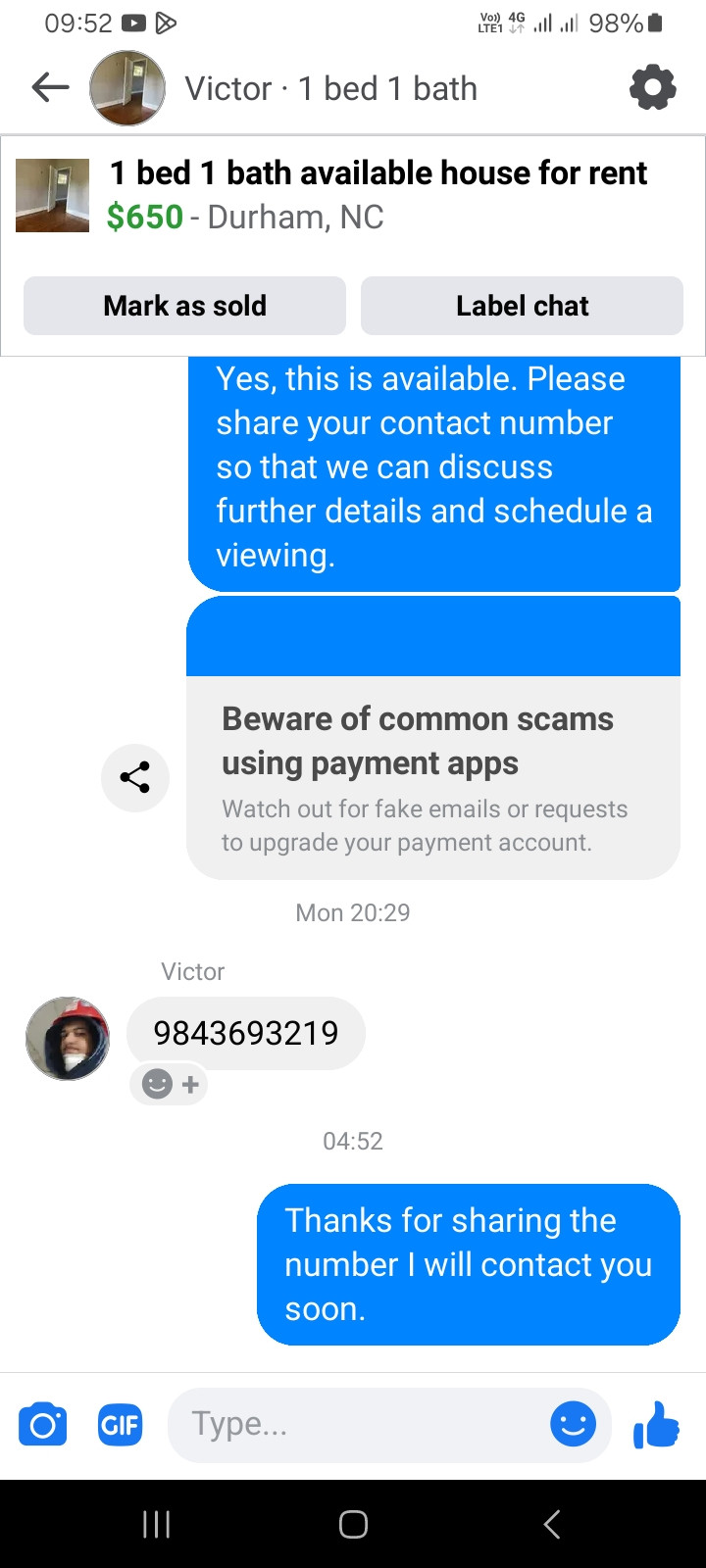Open chat settings gear icon
Screen dimensions: 706x1568
[652, 88]
